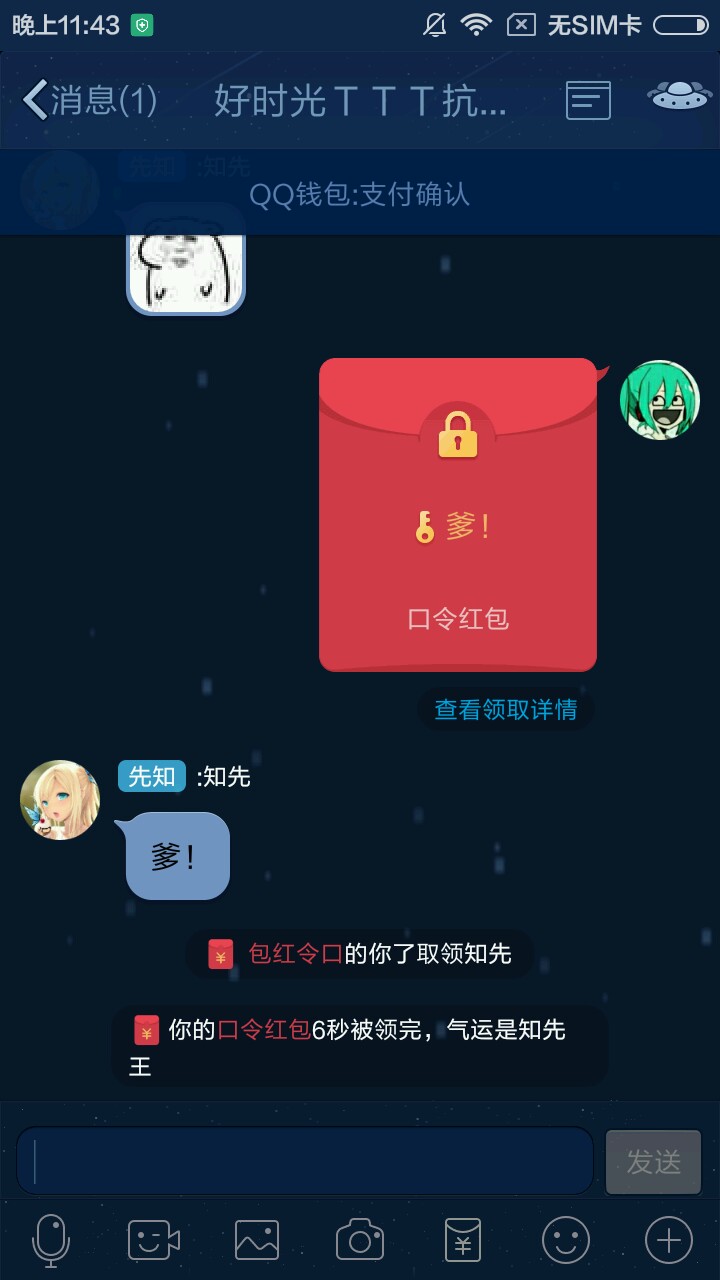Open the 爹! 口令红包 red packet
The image size is (720, 1280).
pos(458,515)
